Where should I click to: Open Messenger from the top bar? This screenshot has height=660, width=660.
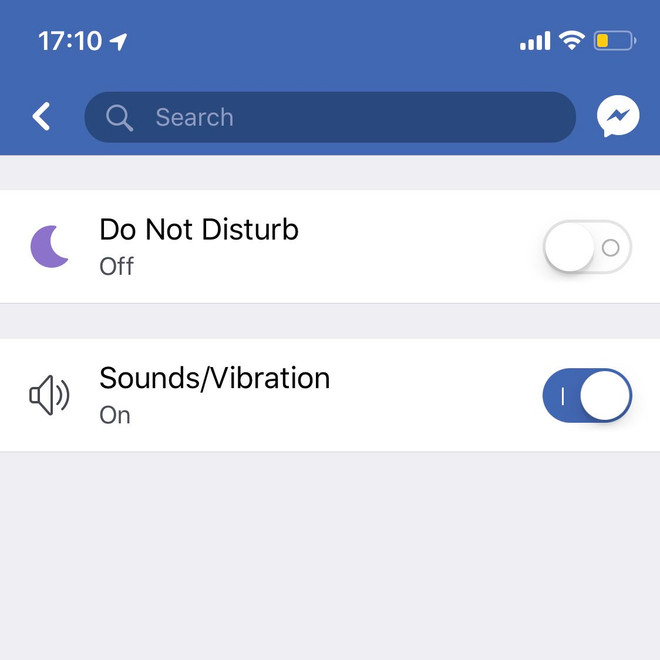click(x=618, y=117)
